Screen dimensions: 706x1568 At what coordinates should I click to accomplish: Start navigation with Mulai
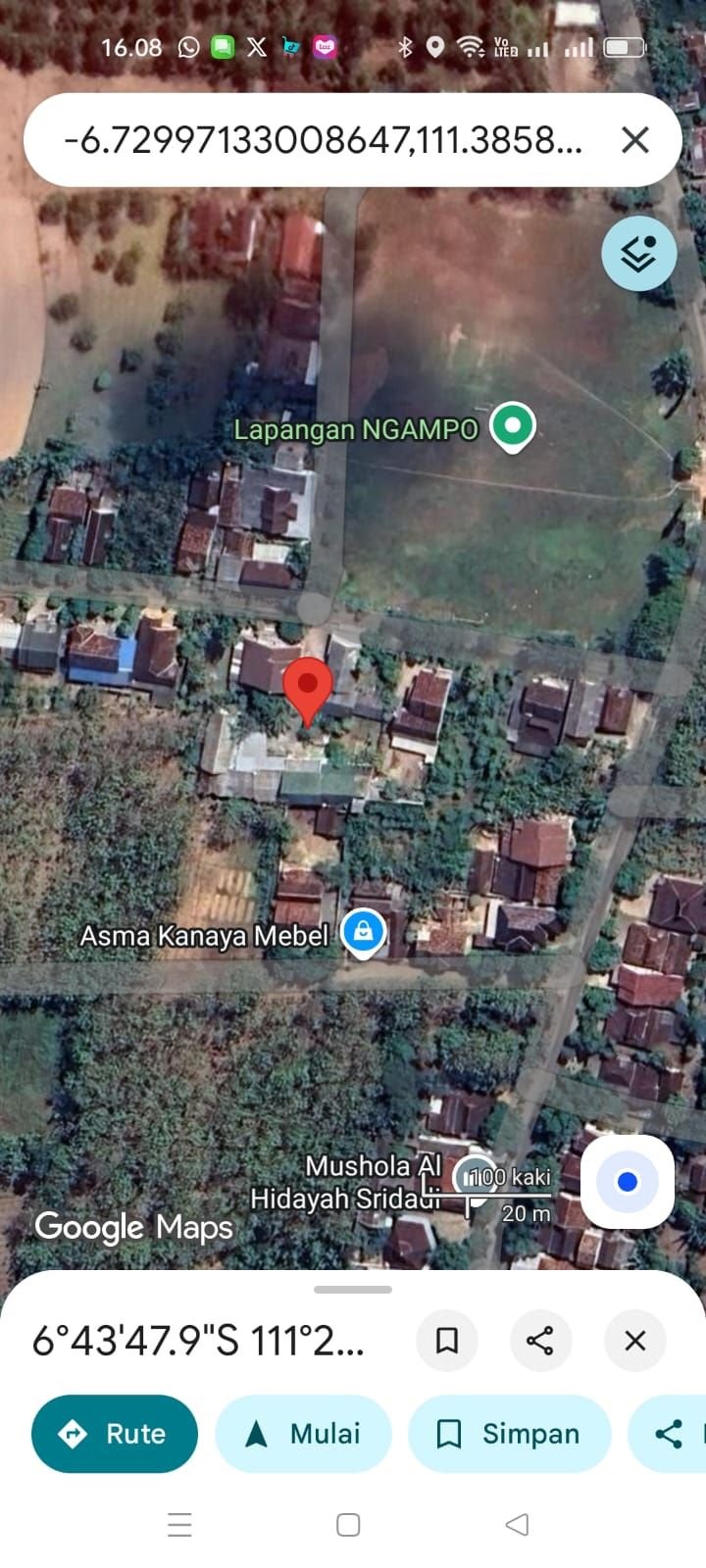click(303, 1434)
